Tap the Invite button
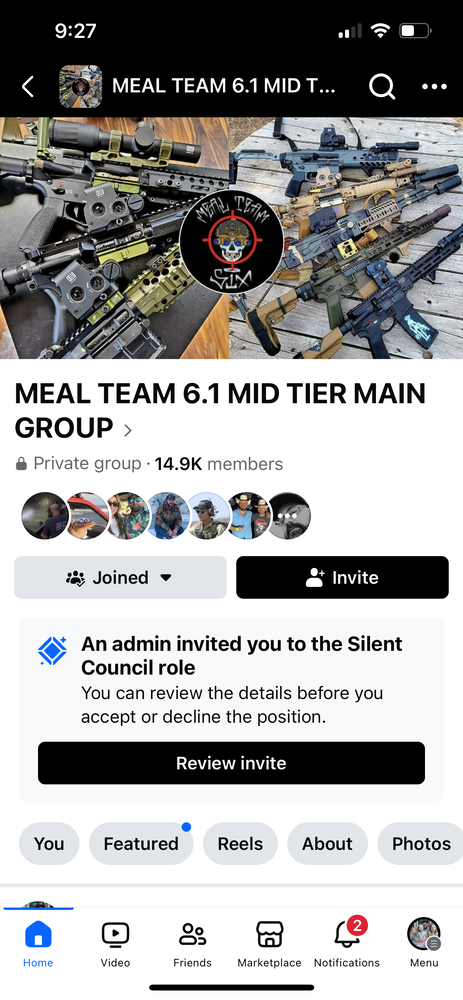Viewport: 463px width, 1000px height. pyautogui.click(x=342, y=577)
